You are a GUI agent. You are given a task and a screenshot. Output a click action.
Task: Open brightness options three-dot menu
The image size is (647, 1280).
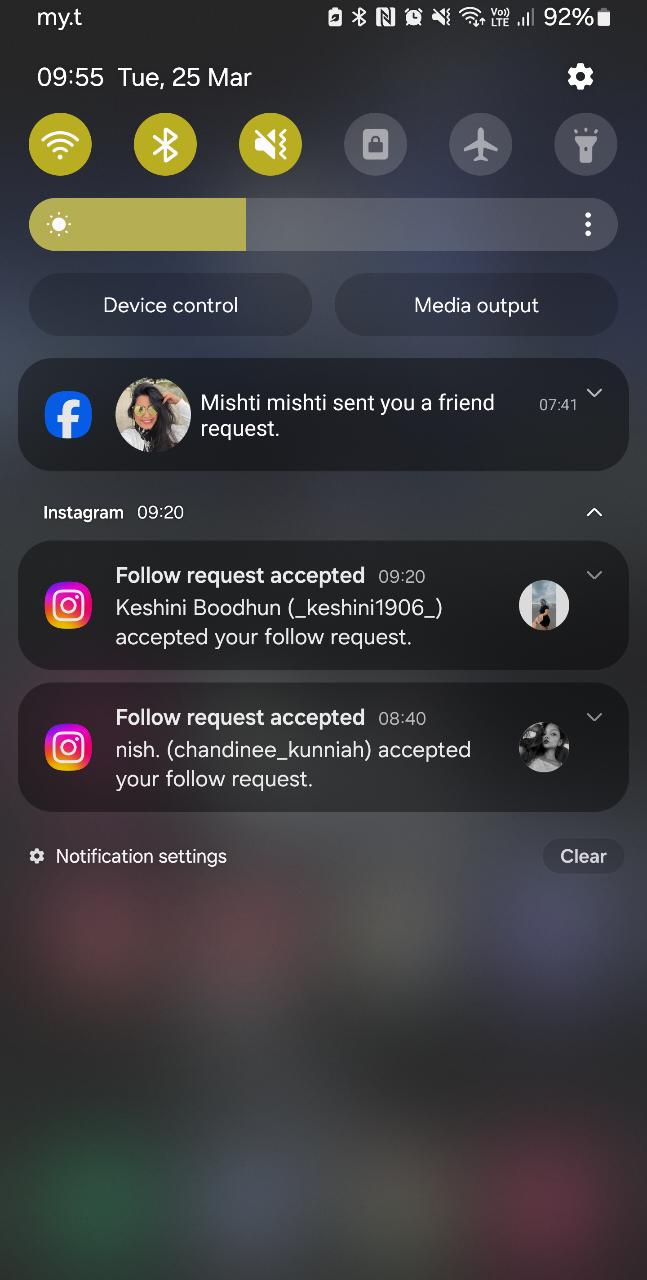tap(588, 224)
